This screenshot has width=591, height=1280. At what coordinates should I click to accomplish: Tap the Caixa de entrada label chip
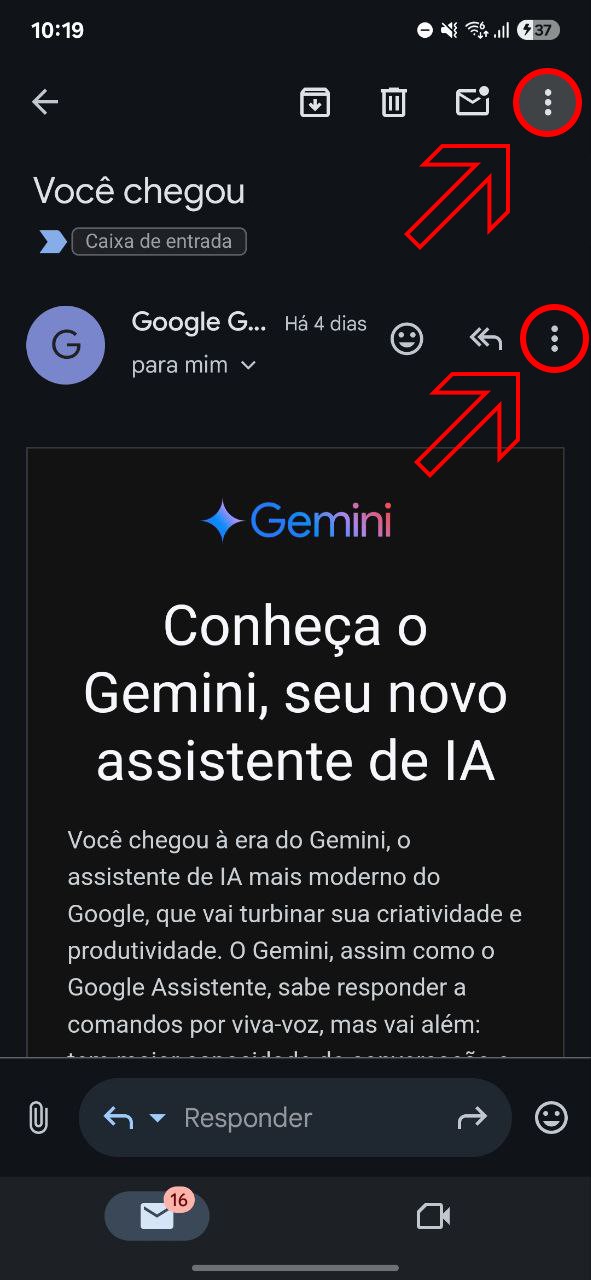(159, 241)
